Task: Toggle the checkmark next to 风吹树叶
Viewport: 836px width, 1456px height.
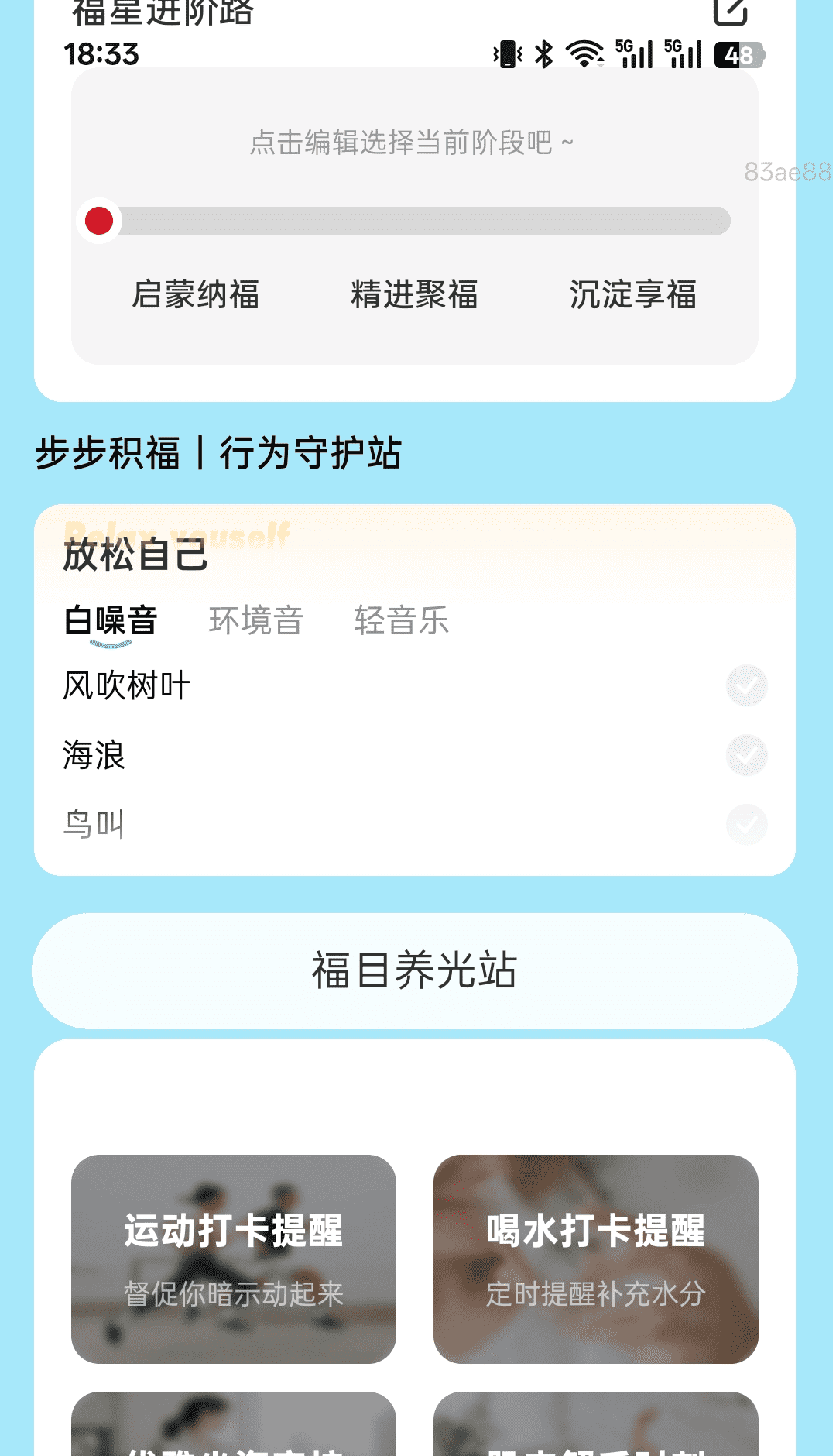Action: click(745, 686)
